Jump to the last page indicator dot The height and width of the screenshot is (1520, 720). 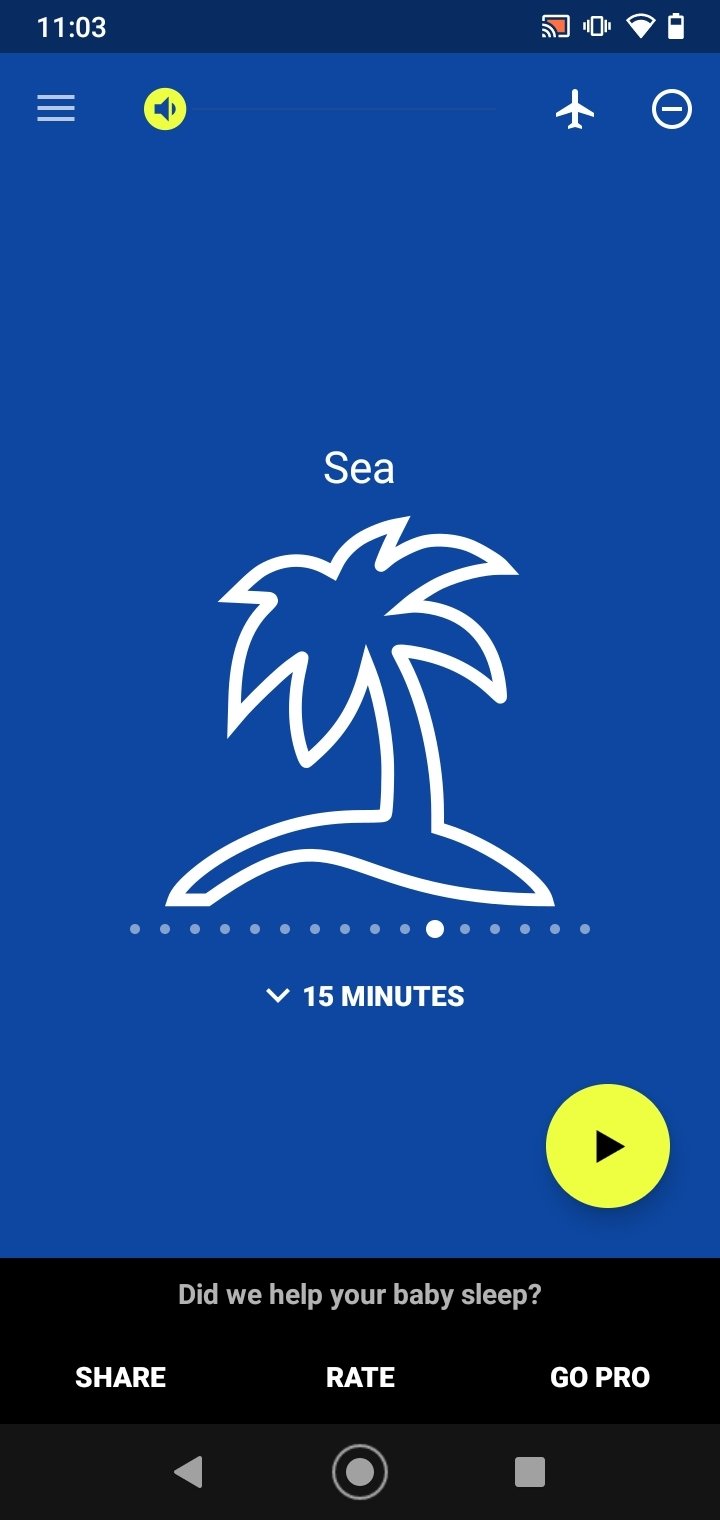(x=585, y=929)
